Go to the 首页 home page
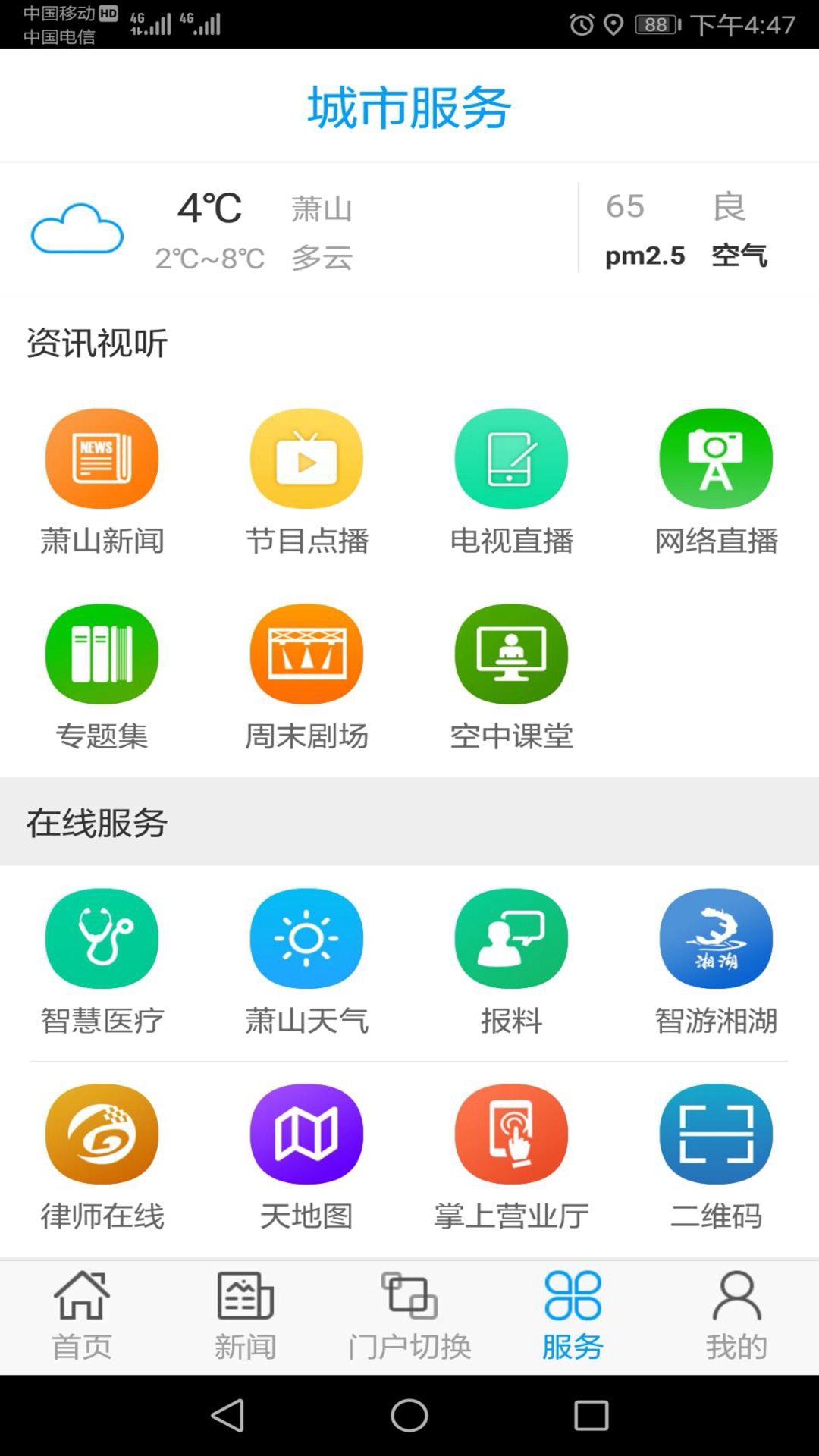Screen dimensions: 819x1456 click(x=82, y=1316)
